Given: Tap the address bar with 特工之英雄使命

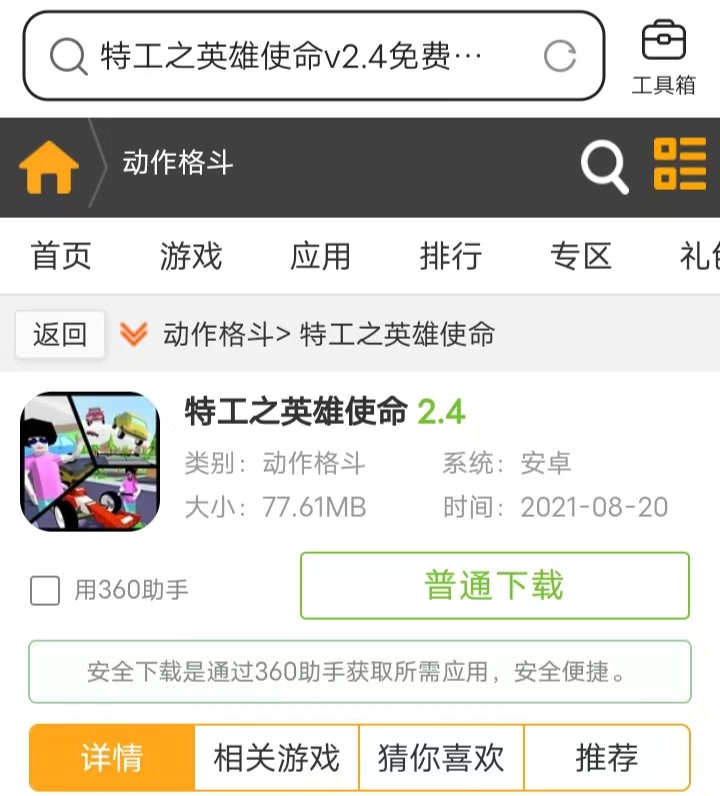Looking at the screenshot, I should tap(290, 56).
